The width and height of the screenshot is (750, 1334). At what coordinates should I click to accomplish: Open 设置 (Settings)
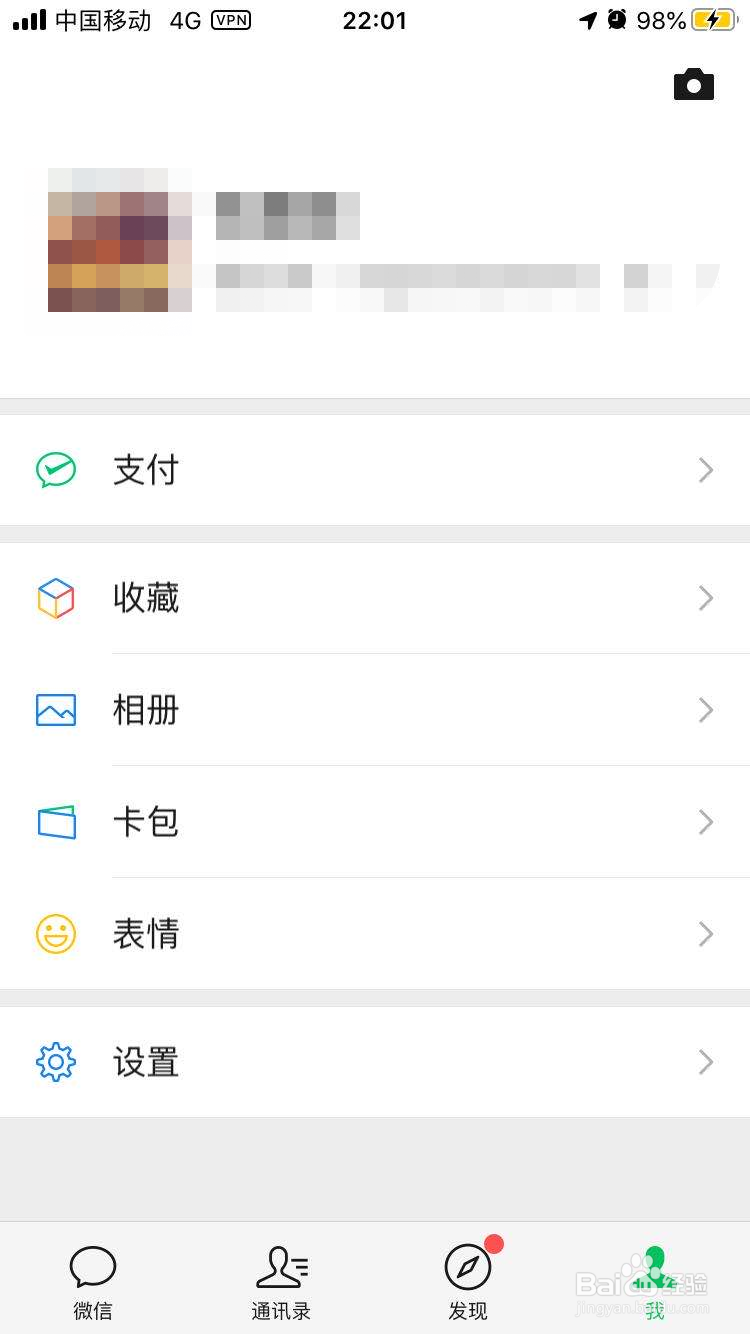click(374, 1062)
